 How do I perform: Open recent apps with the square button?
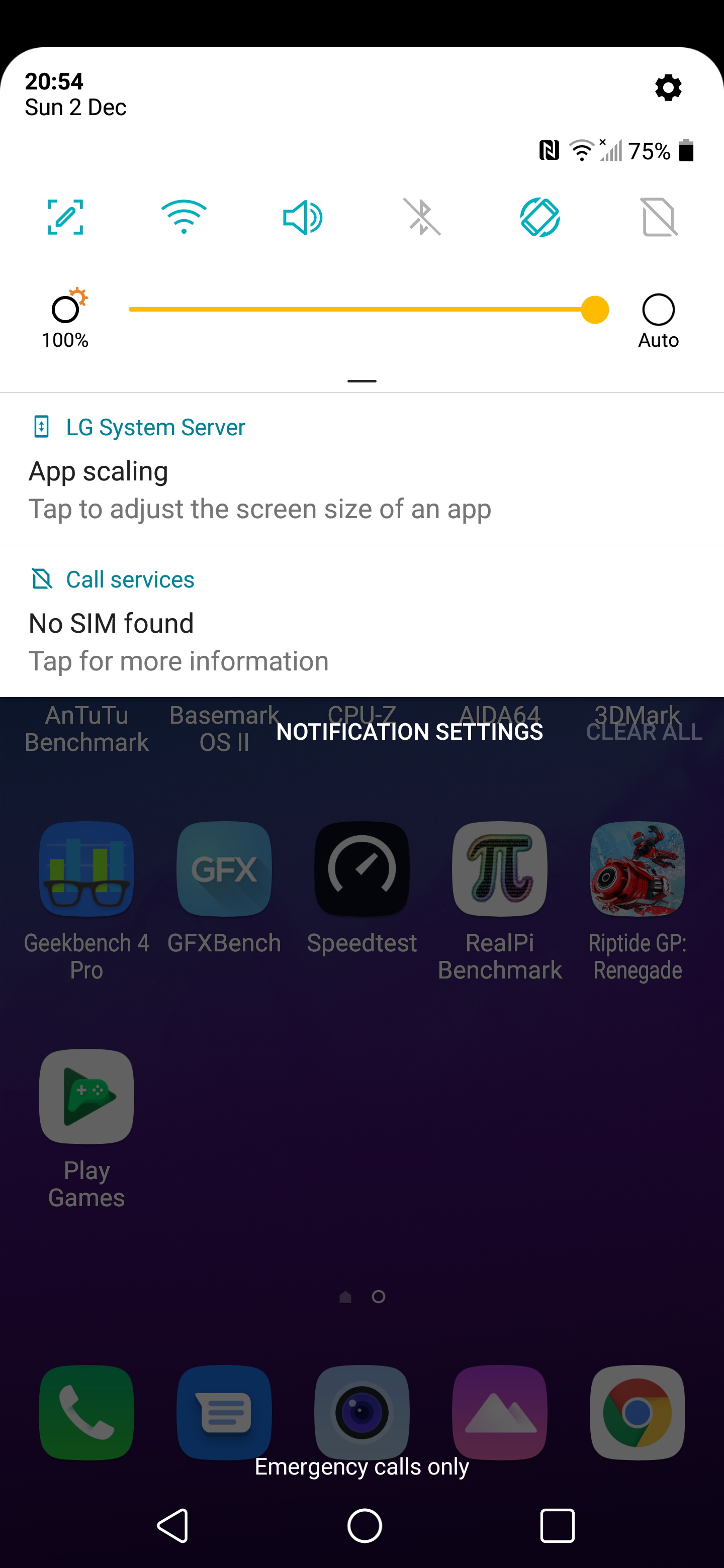click(x=557, y=1525)
